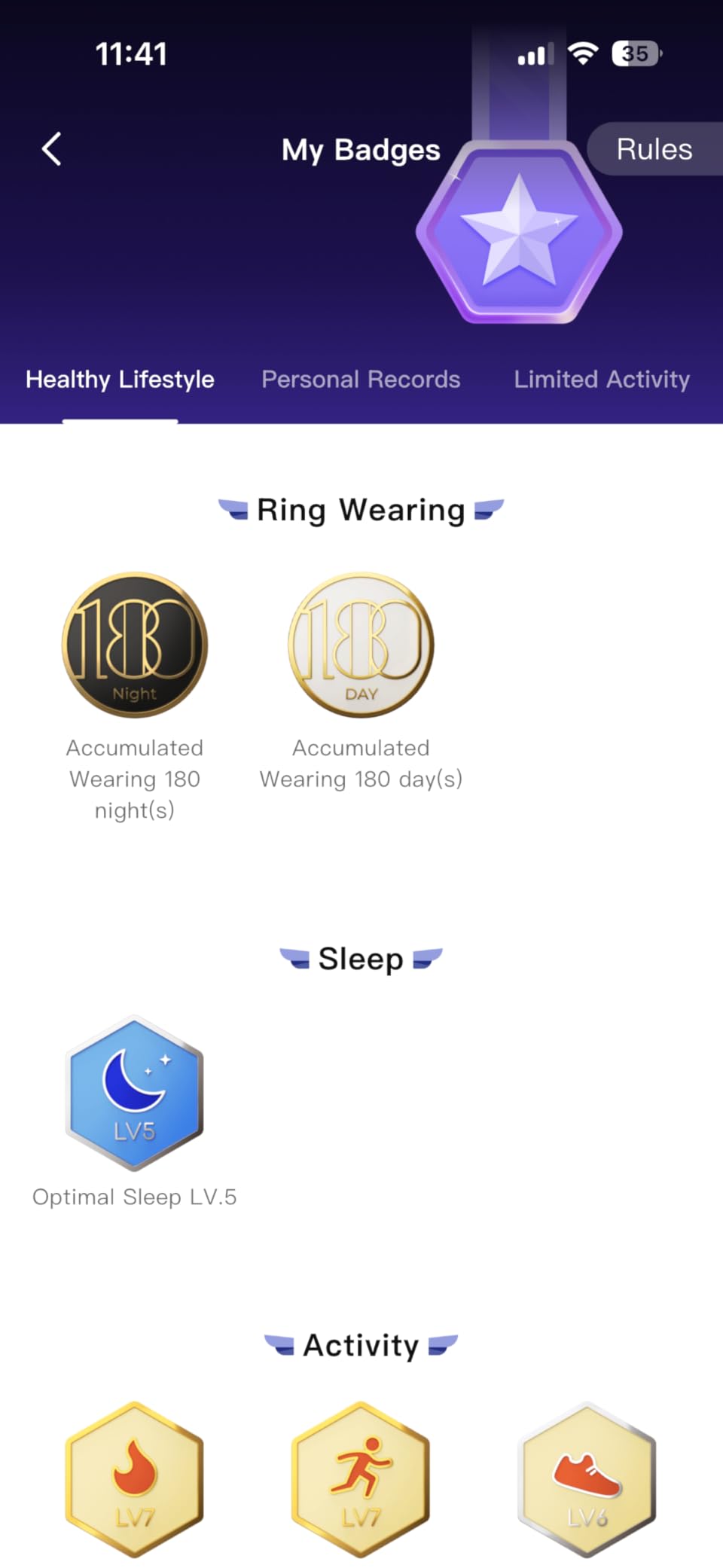This screenshot has height=1568, width=723.
Task: Switch to the Personal Records tab
Action: pyautogui.click(x=361, y=380)
